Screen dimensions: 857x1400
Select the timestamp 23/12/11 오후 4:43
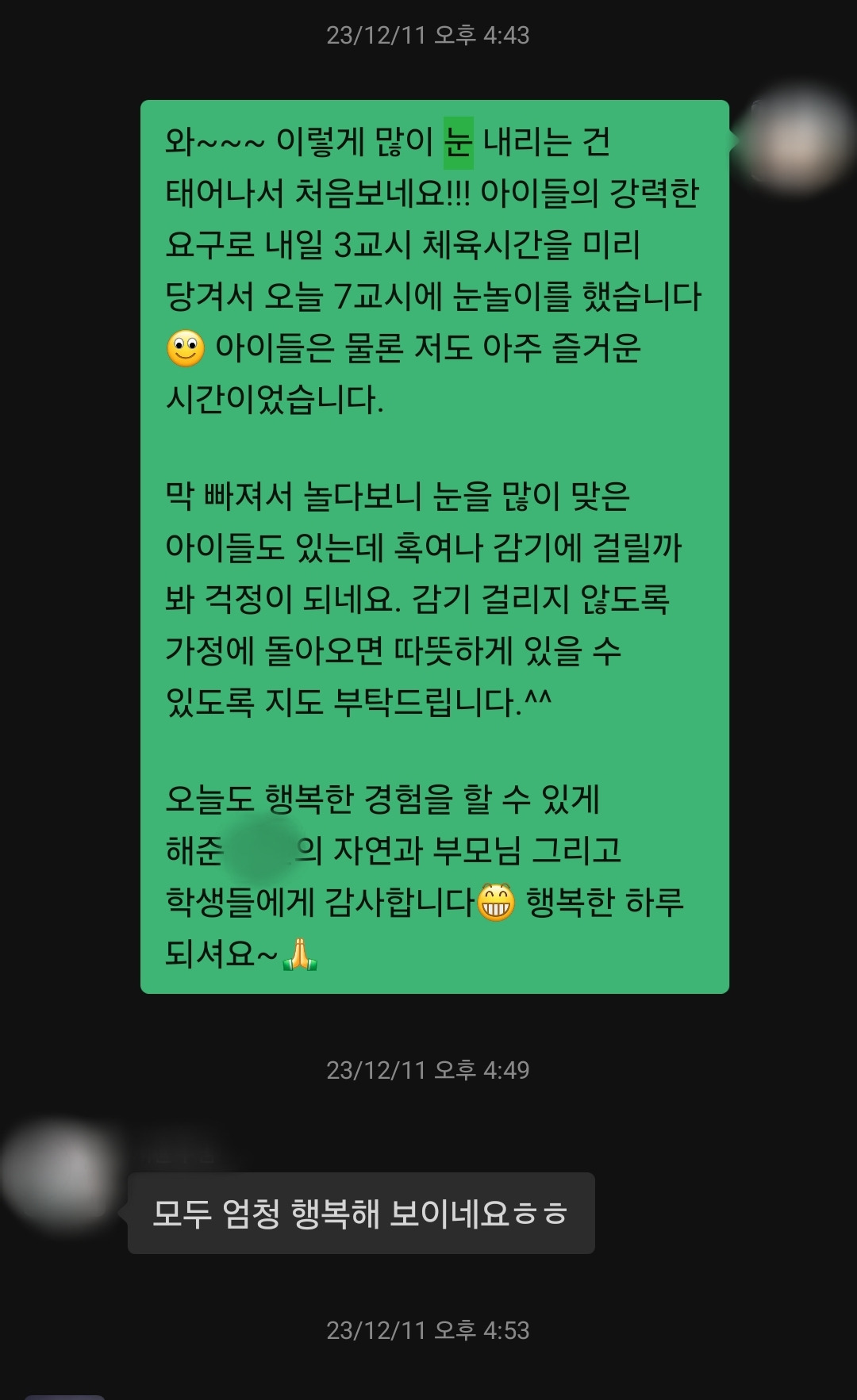(428, 34)
